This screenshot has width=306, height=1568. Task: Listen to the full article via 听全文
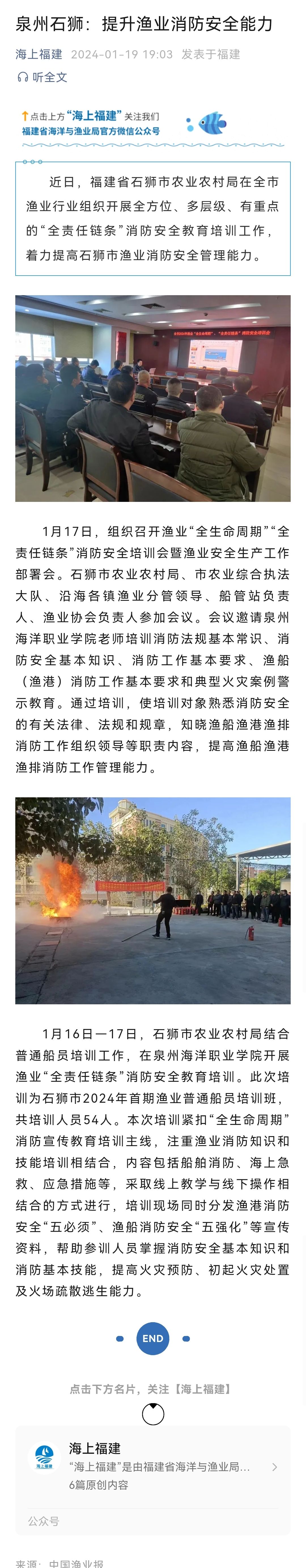(x=42, y=77)
